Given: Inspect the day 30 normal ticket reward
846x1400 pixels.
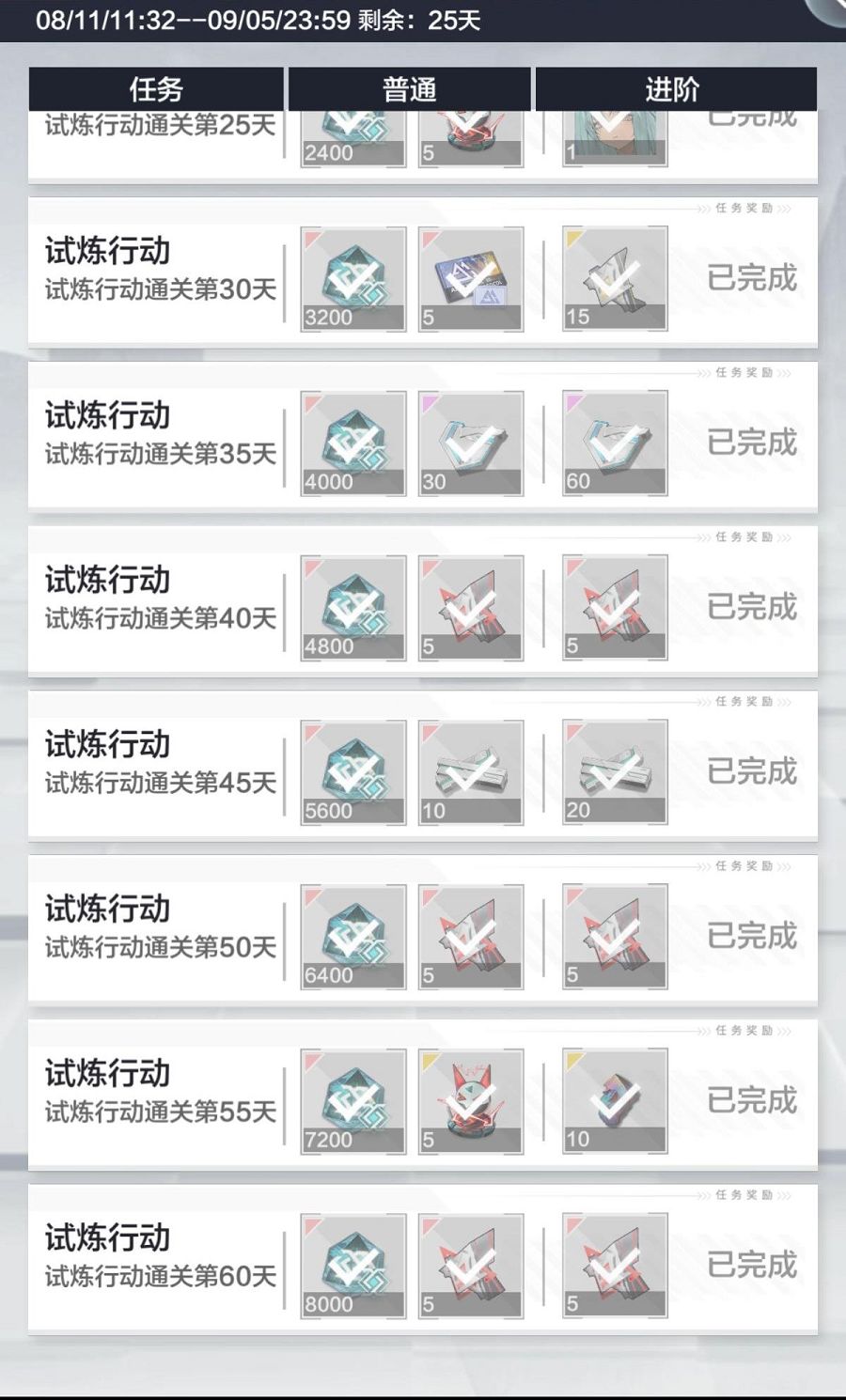Looking at the screenshot, I should (470, 279).
